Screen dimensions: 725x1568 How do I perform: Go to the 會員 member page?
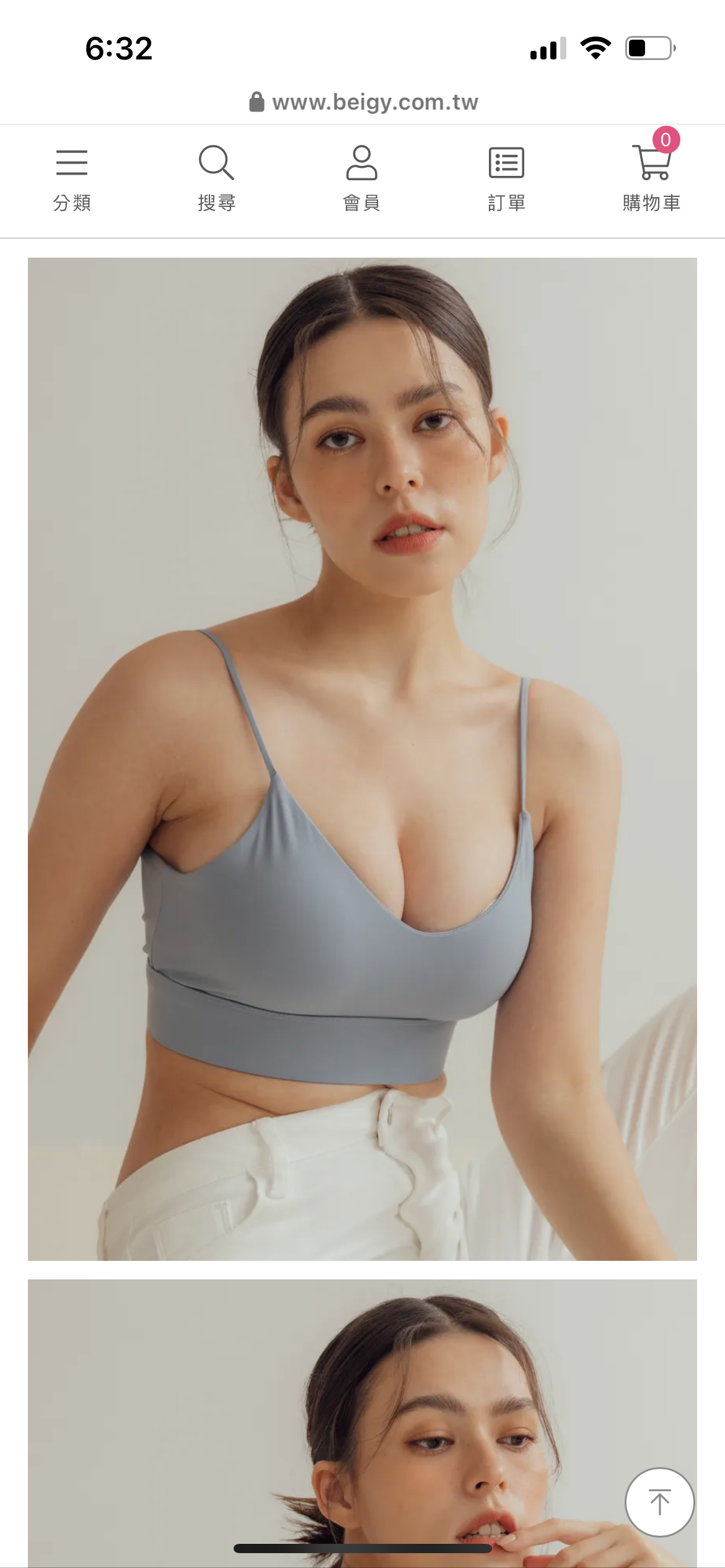click(x=361, y=178)
